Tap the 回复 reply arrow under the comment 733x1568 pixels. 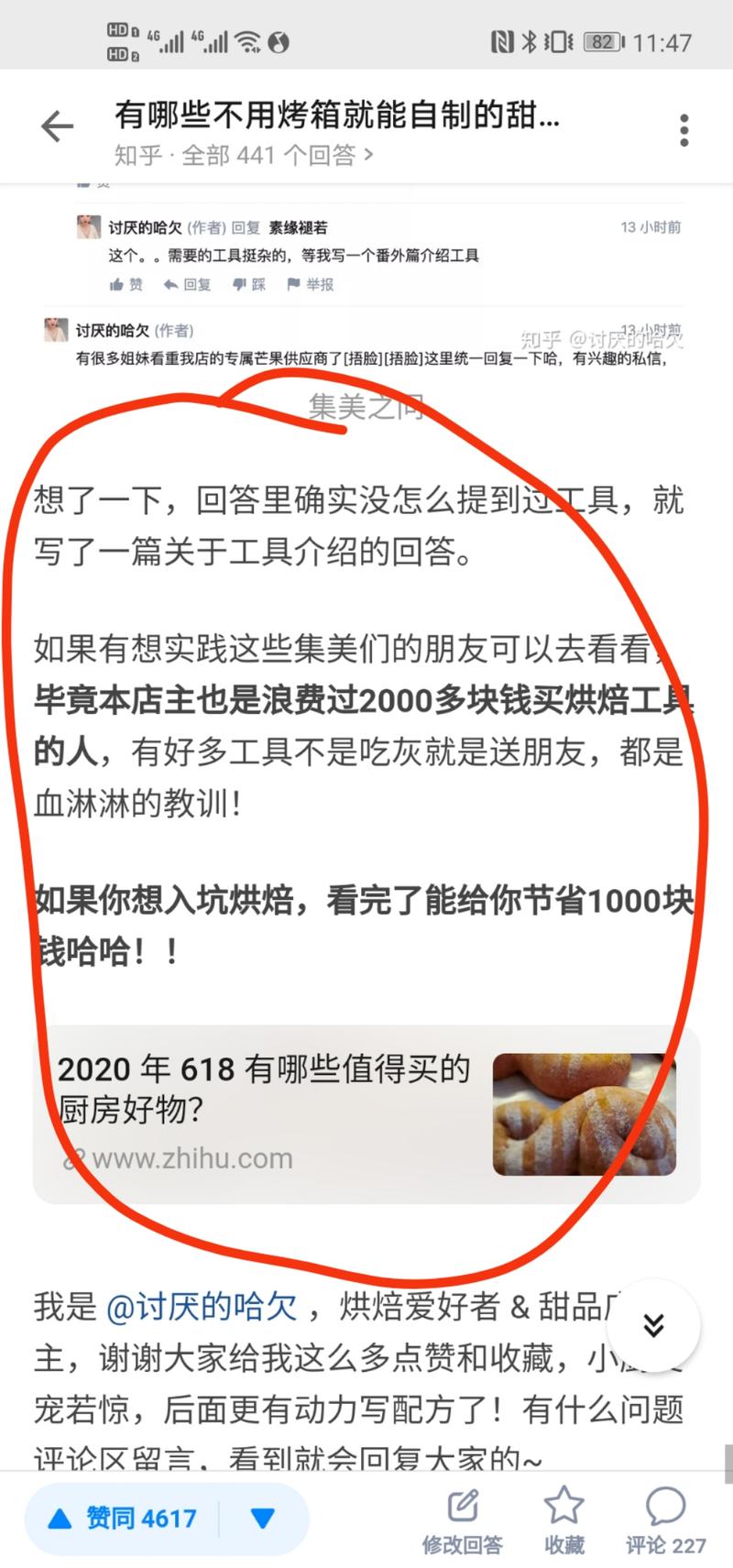coord(186,285)
